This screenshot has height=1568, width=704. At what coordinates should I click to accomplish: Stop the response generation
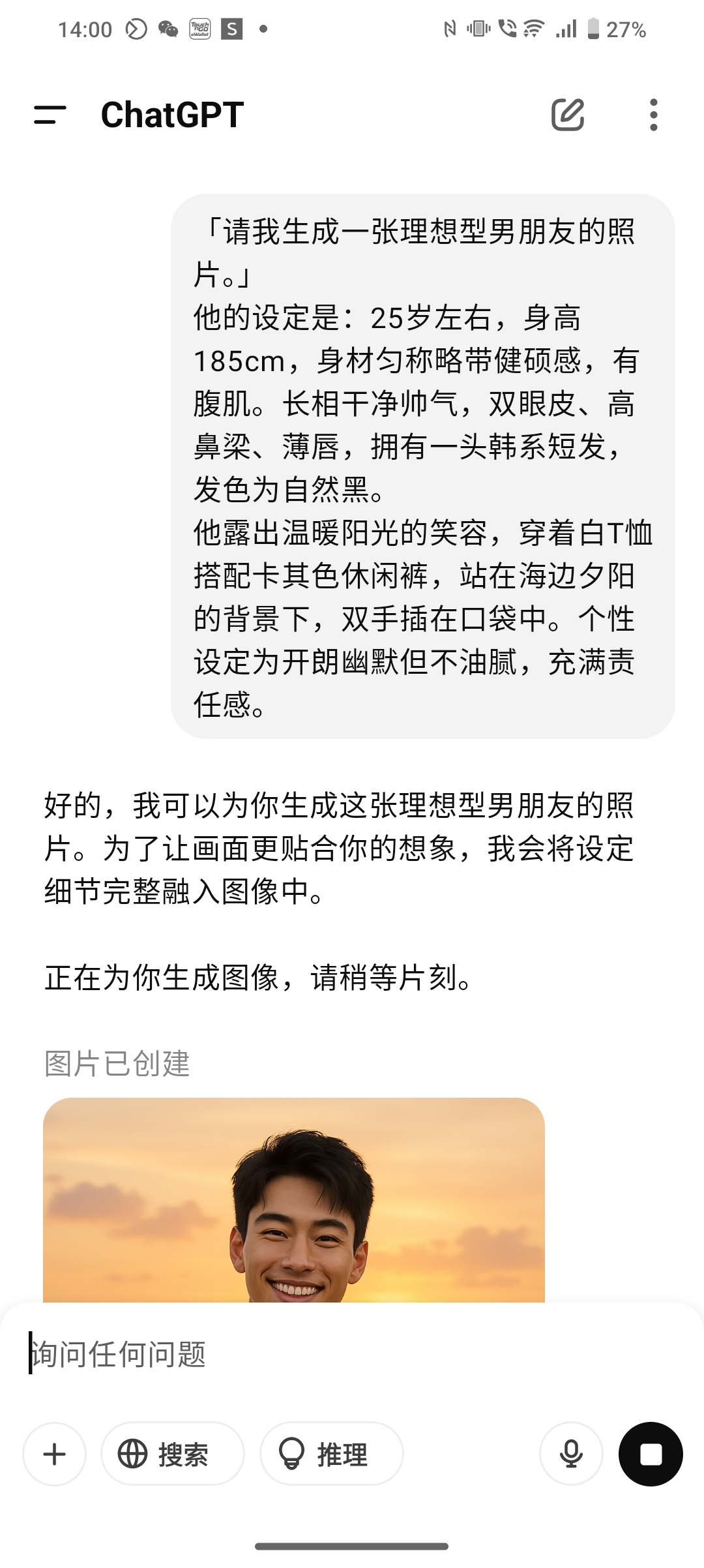pos(651,1454)
